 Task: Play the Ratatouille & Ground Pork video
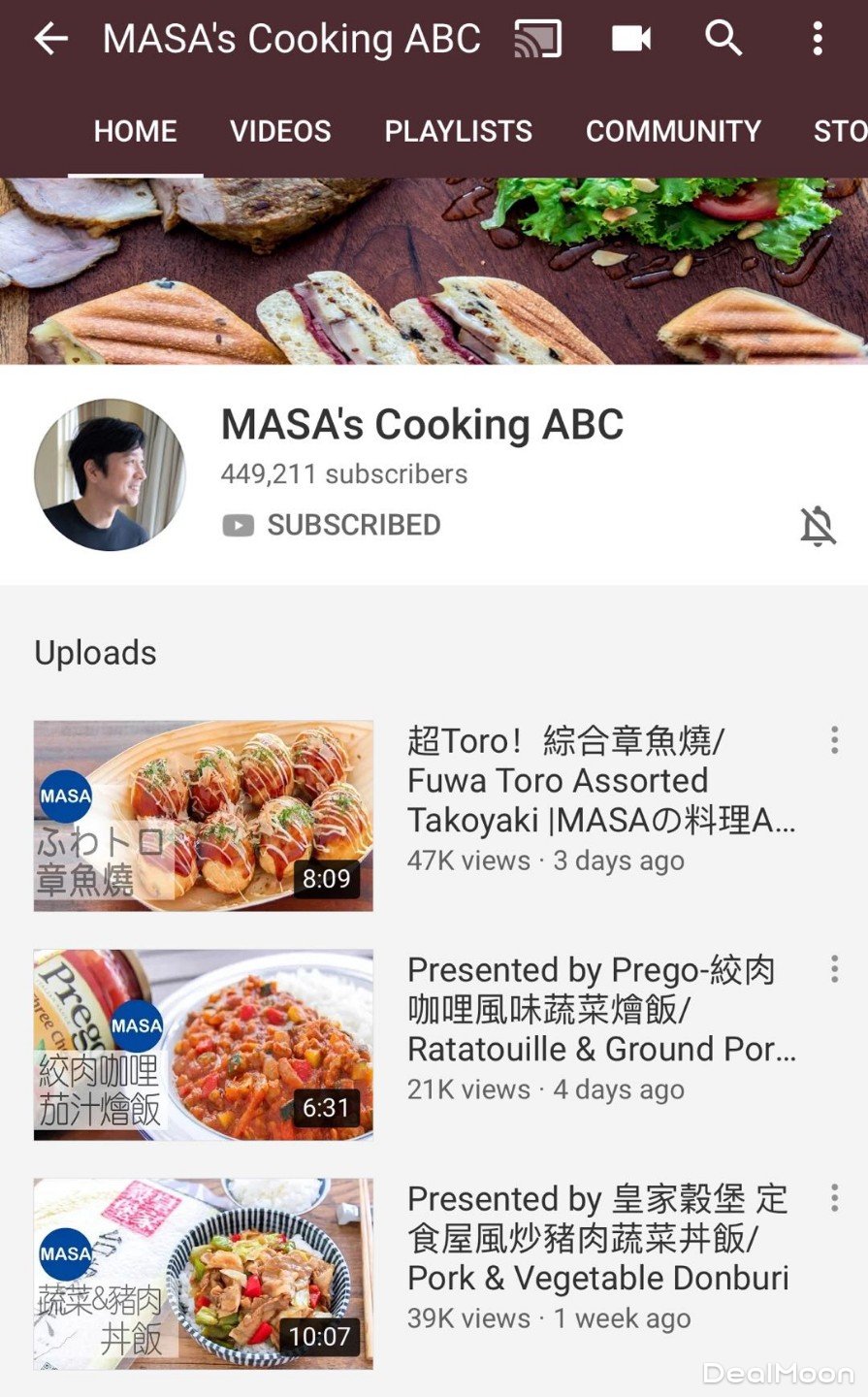(x=204, y=1045)
